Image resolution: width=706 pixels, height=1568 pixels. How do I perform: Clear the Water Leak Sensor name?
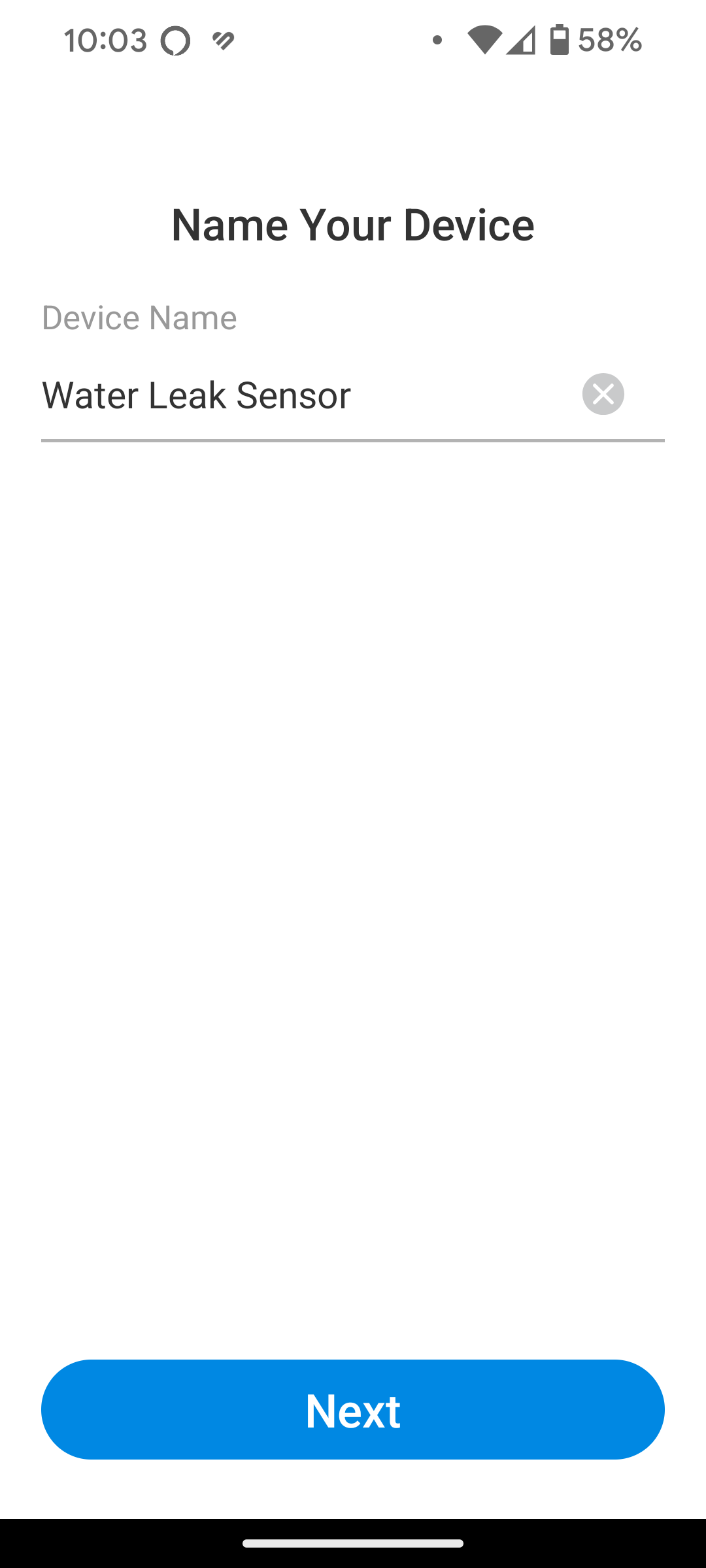[603, 395]
